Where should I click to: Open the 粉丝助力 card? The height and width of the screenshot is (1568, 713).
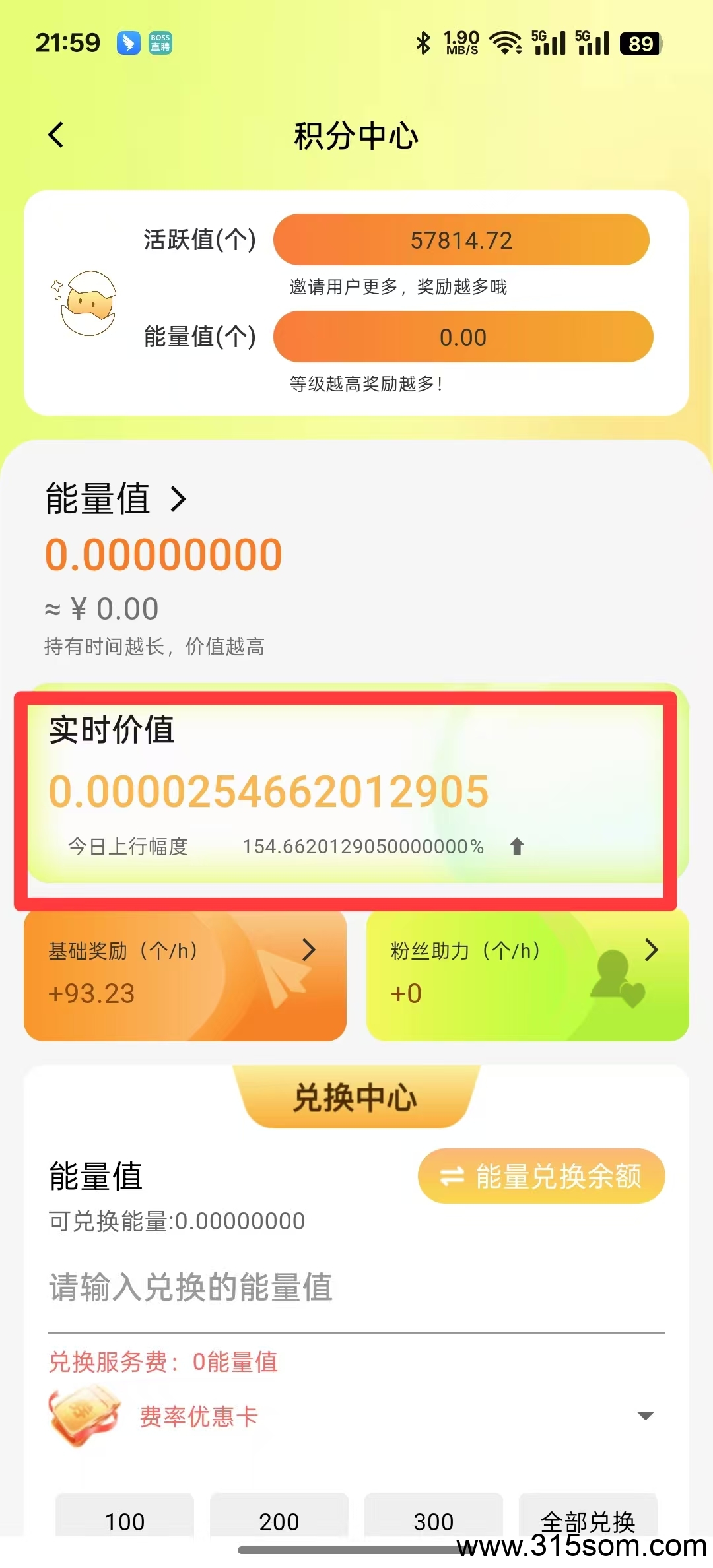click(x=527, y=975)
